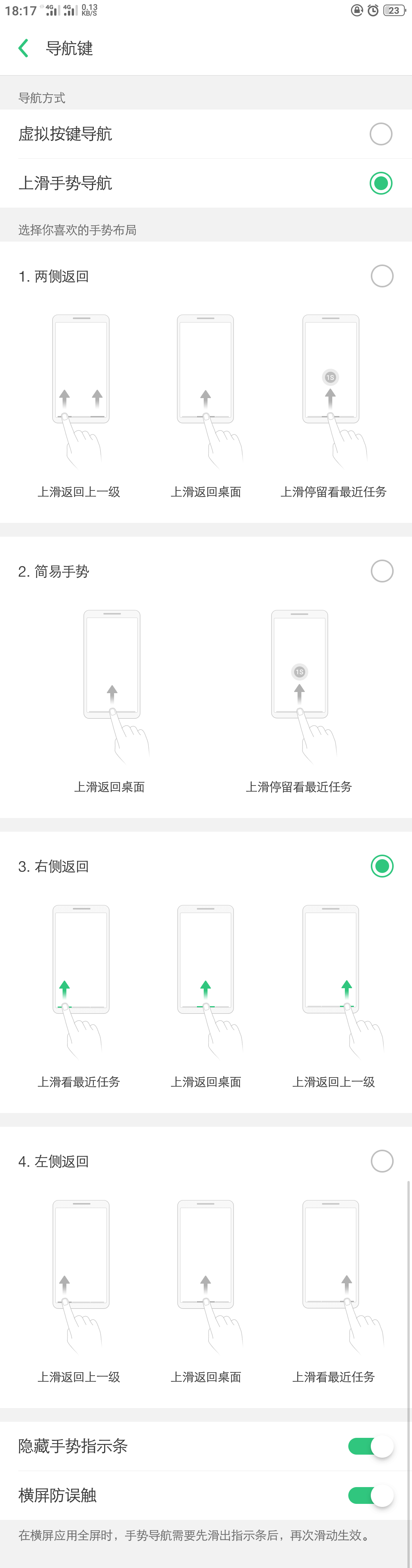The height and width of the screenshot is (1568, 412).
Task: Turn off 隐藏手势指示条 switch
Action: pyautogui.click(x=370, y=1446)
